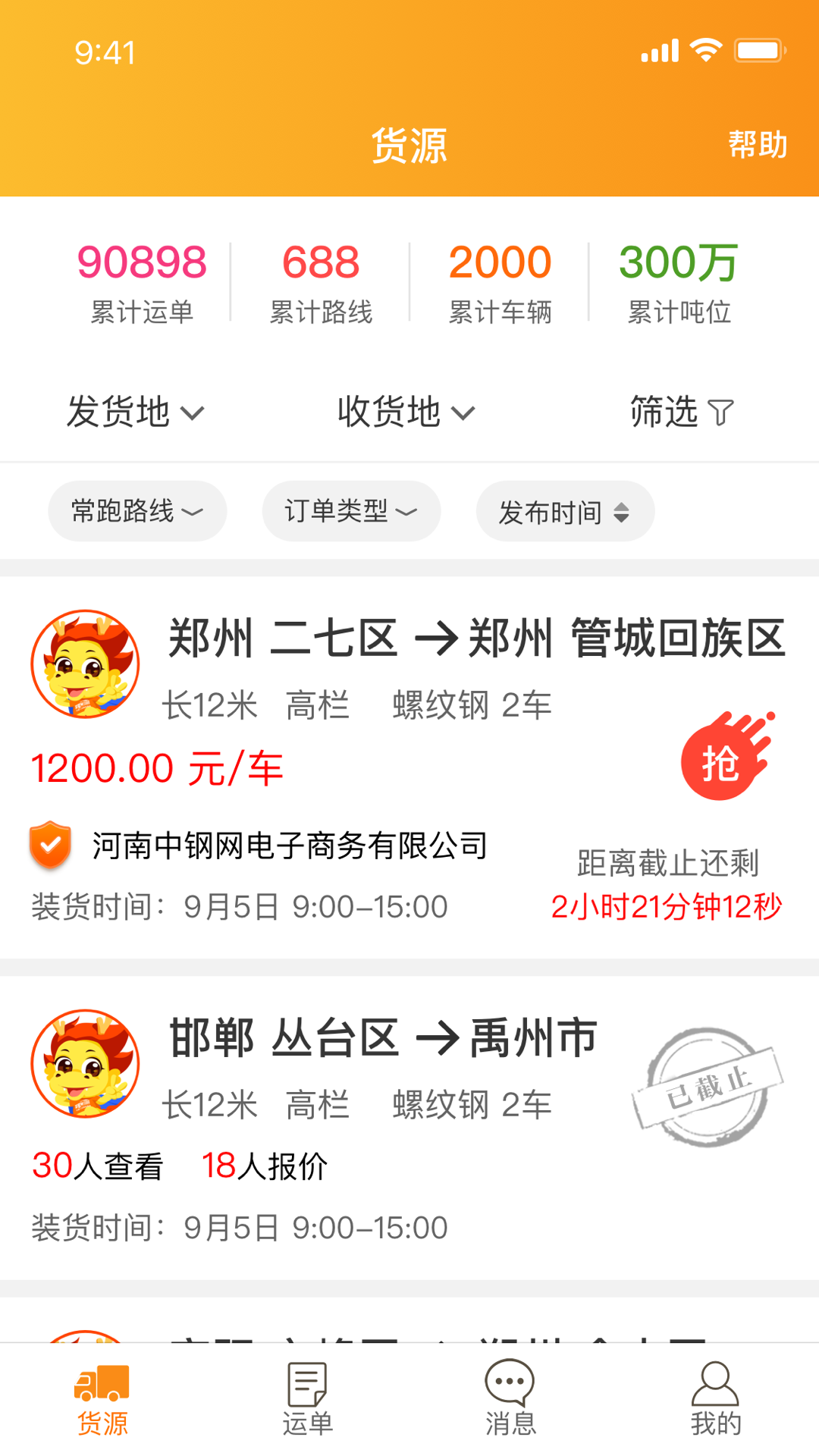Open the 常跑路线 routes filter chip

pyautogui.click(x=136, y=511)
